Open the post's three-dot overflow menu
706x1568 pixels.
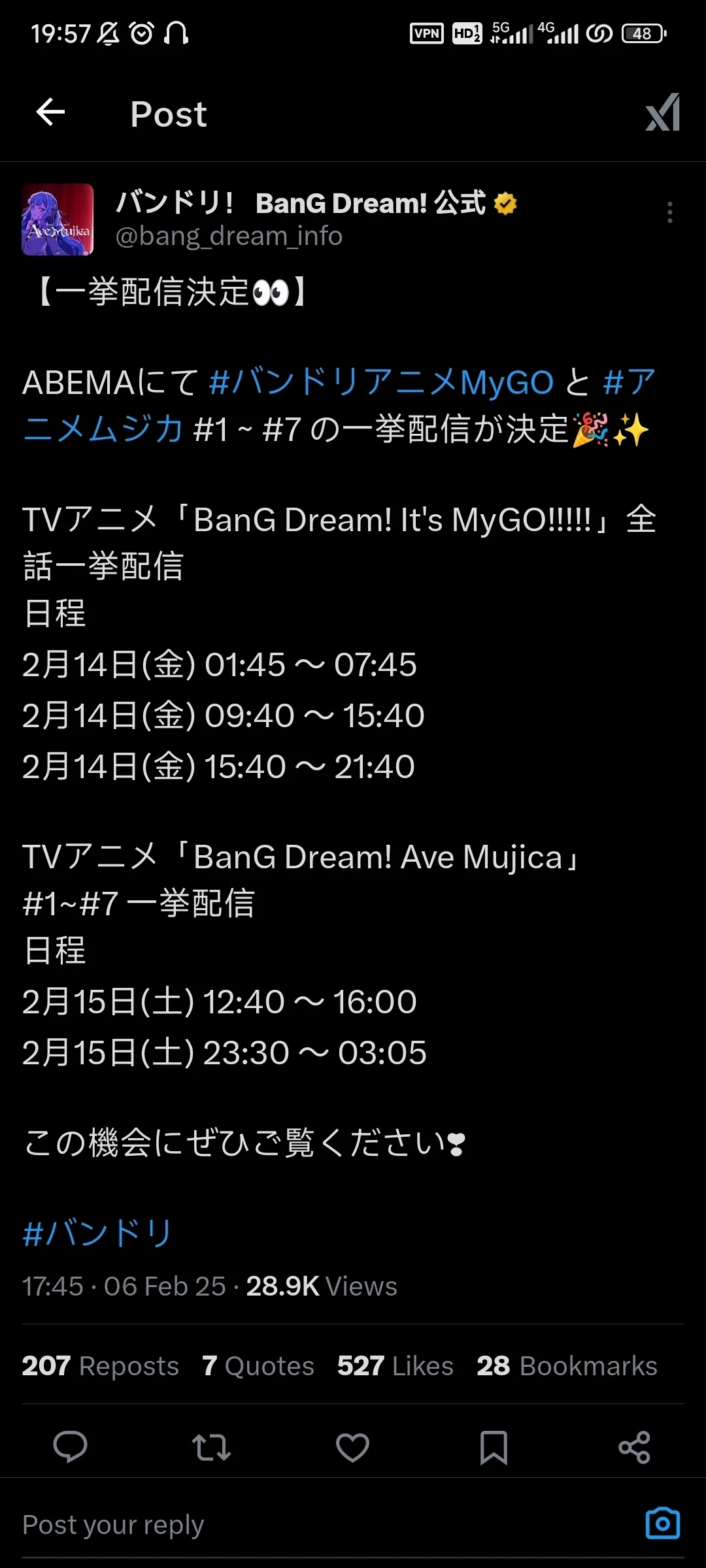pyautogui.click(x=669, y=212)
